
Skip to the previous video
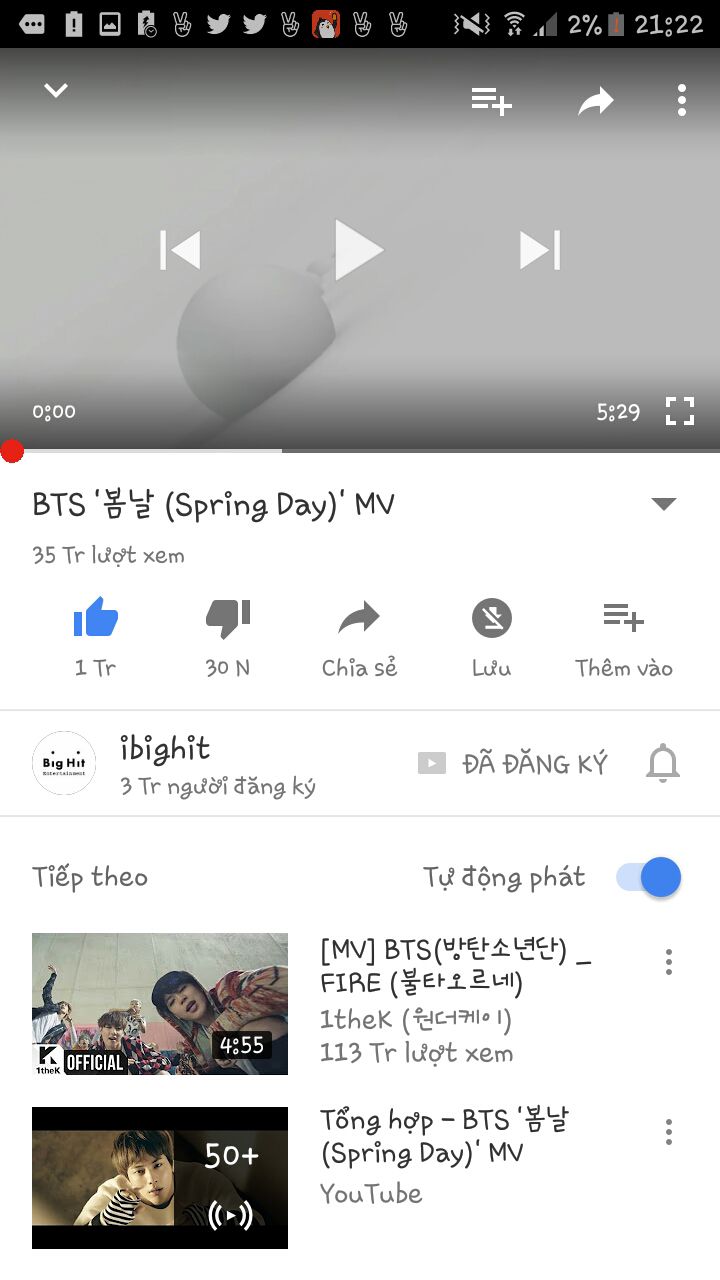click(x=180, y=250)
